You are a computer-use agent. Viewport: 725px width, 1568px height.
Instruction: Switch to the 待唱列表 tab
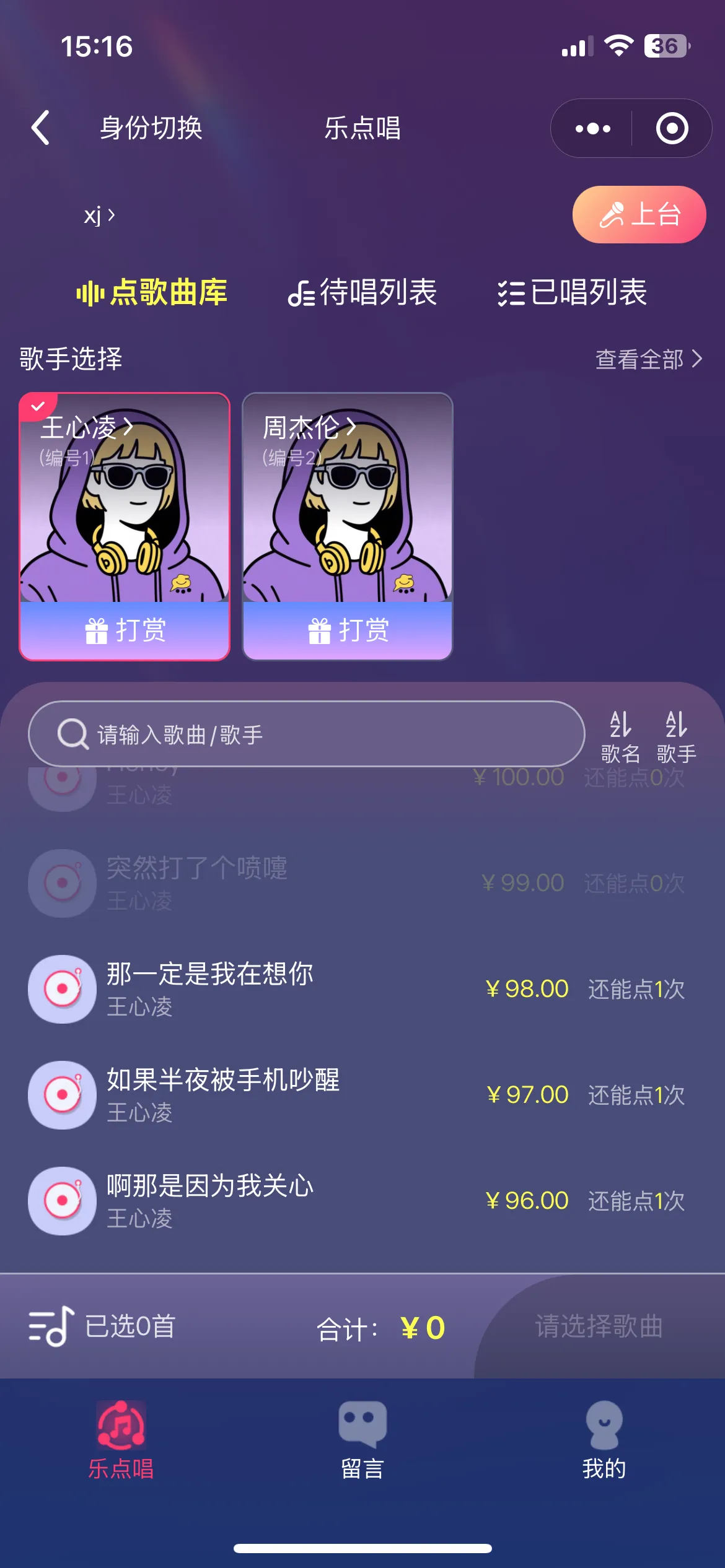(x=362, y=292)
